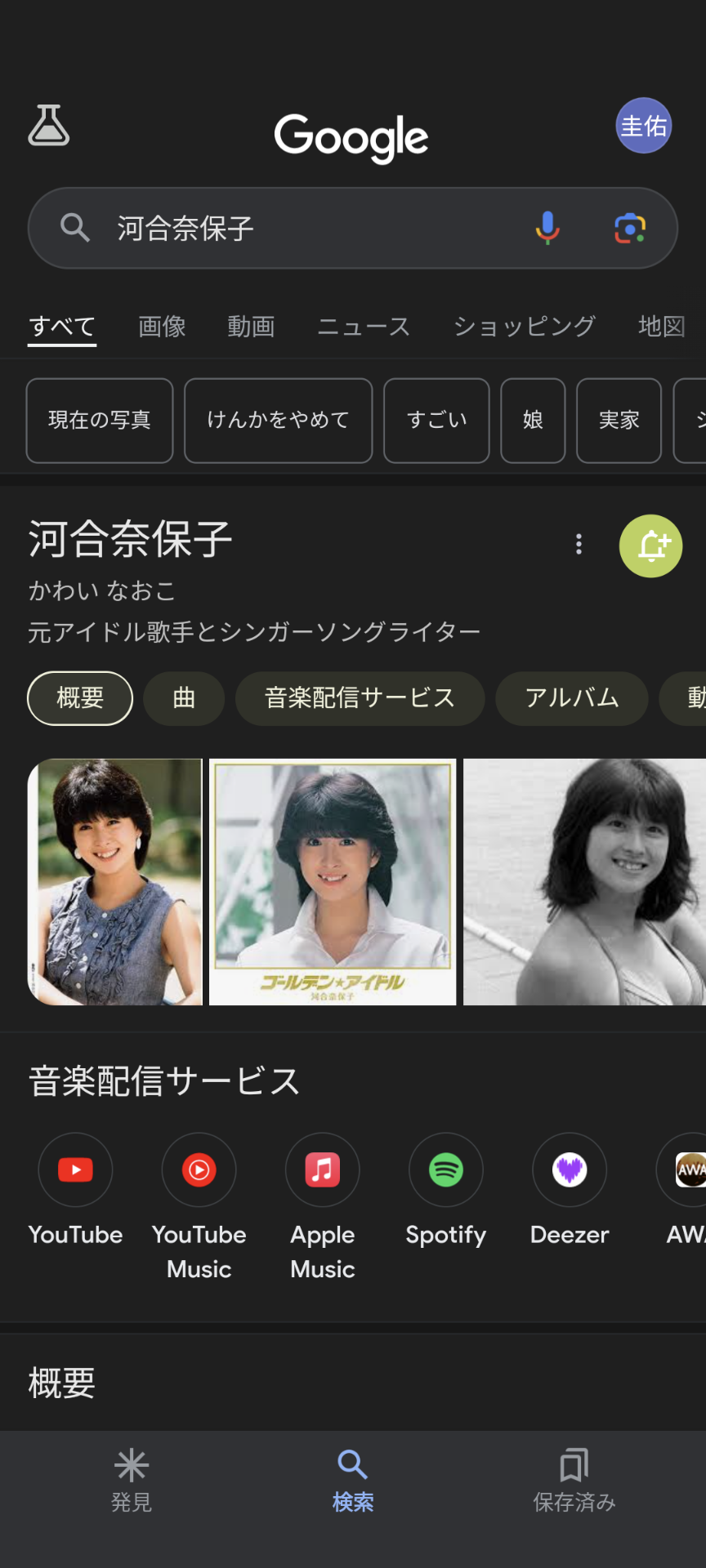Switch to the ニュース tab

click(364, 327)
